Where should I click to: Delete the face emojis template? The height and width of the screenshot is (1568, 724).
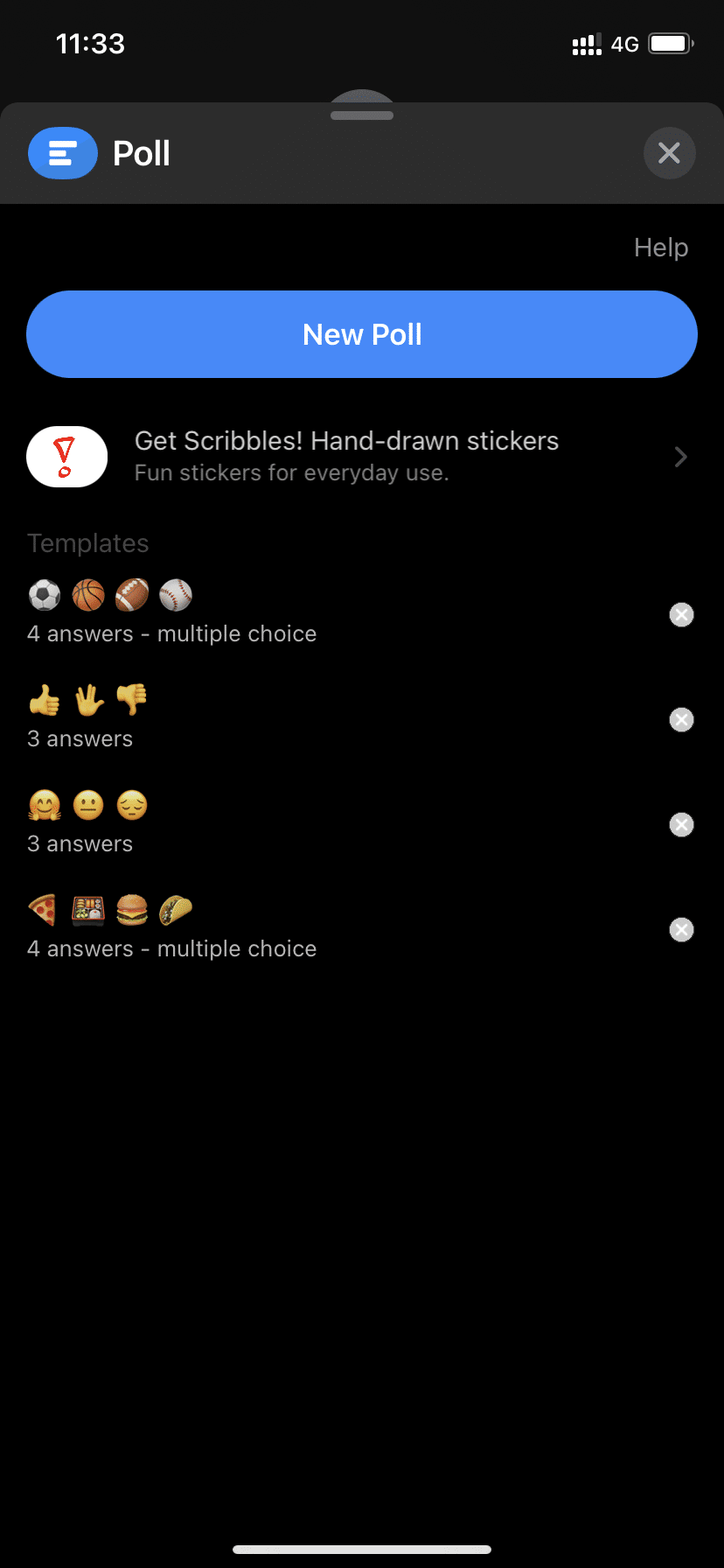coord(681,825)
